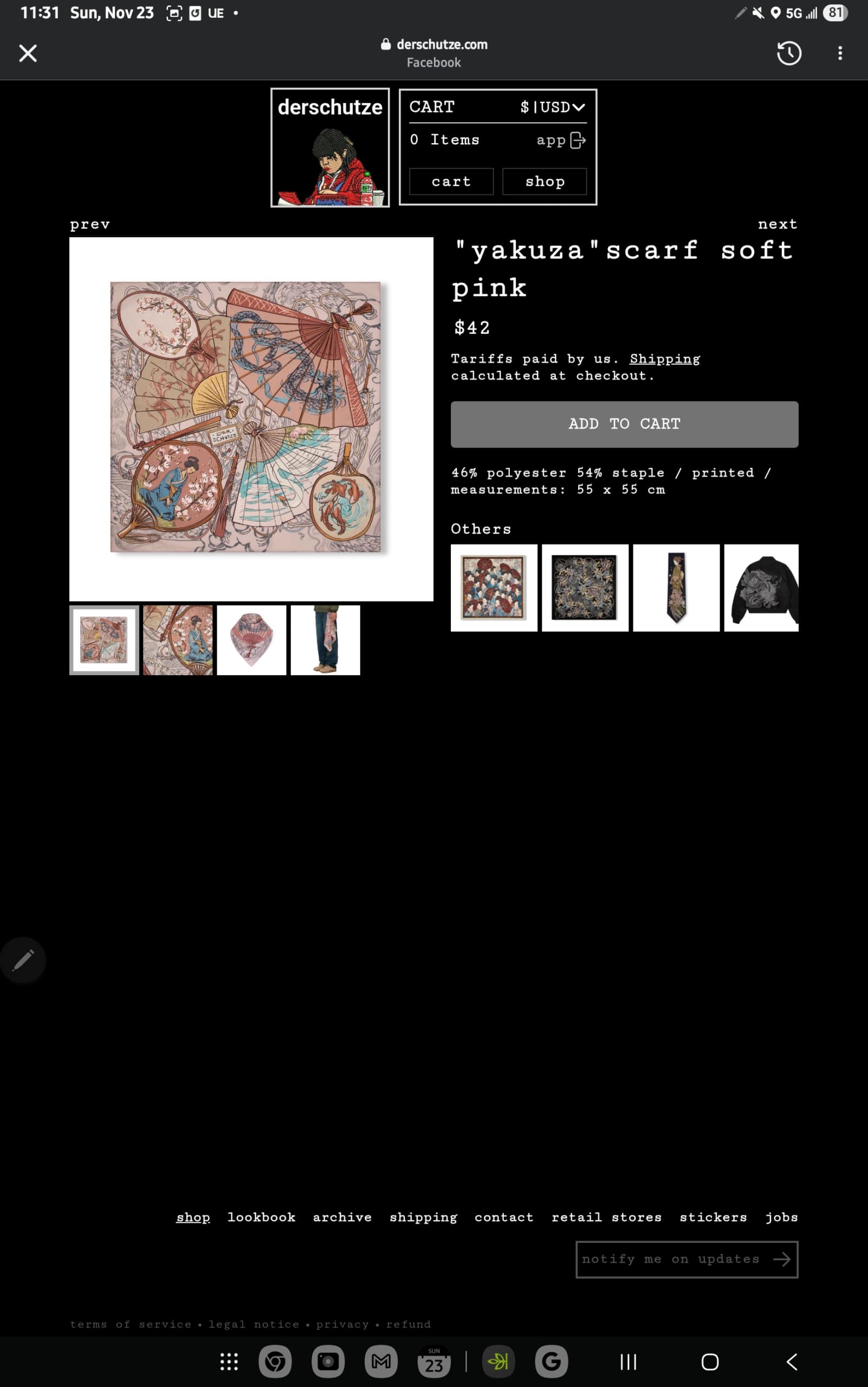Add the yakuza scarf to cart
This screenshot has height=1387, width=868.
point(624,424)
